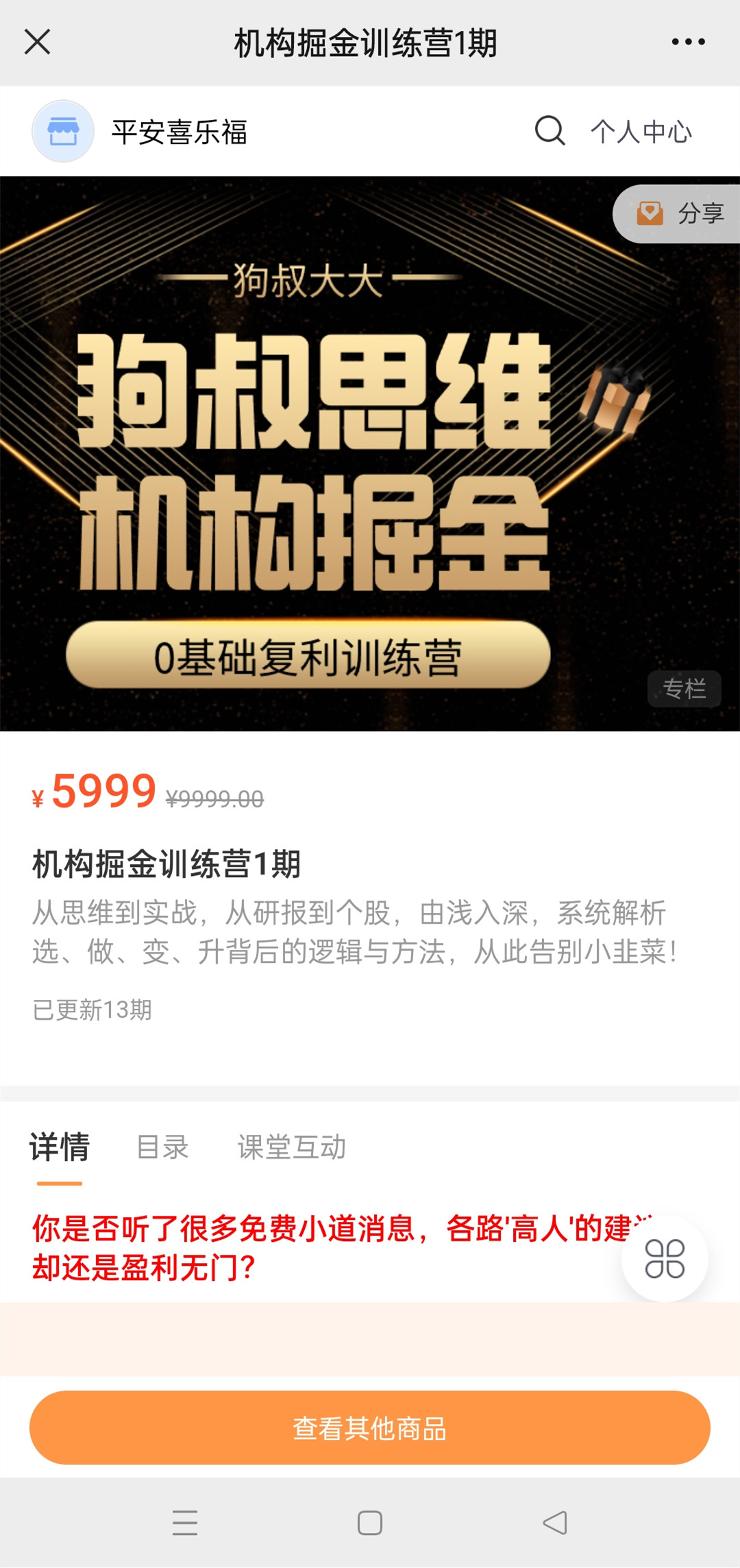Share this course via 分享 button

point(680,213)
